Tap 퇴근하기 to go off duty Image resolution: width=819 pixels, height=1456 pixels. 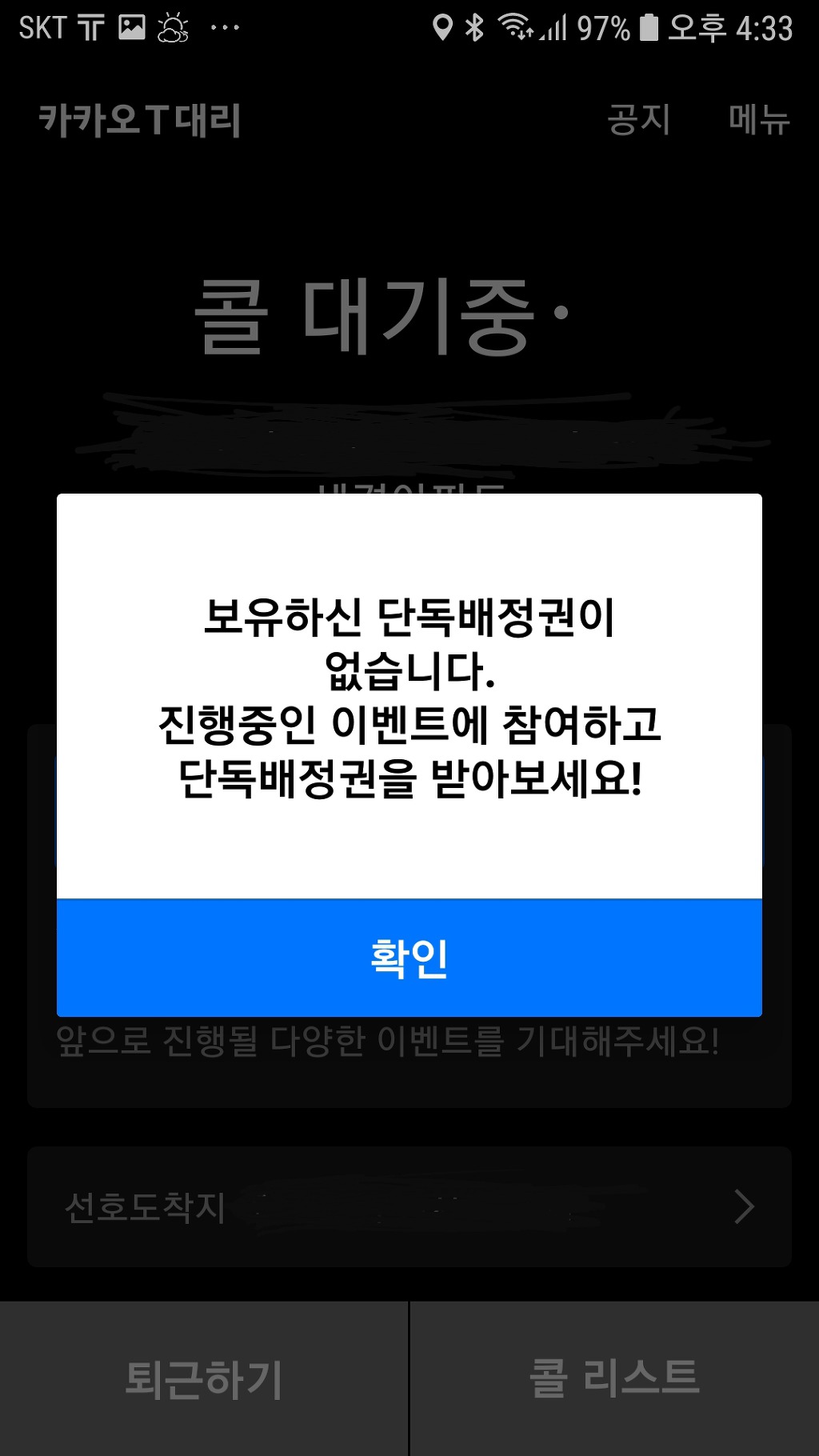click(x=204, y=1378)
